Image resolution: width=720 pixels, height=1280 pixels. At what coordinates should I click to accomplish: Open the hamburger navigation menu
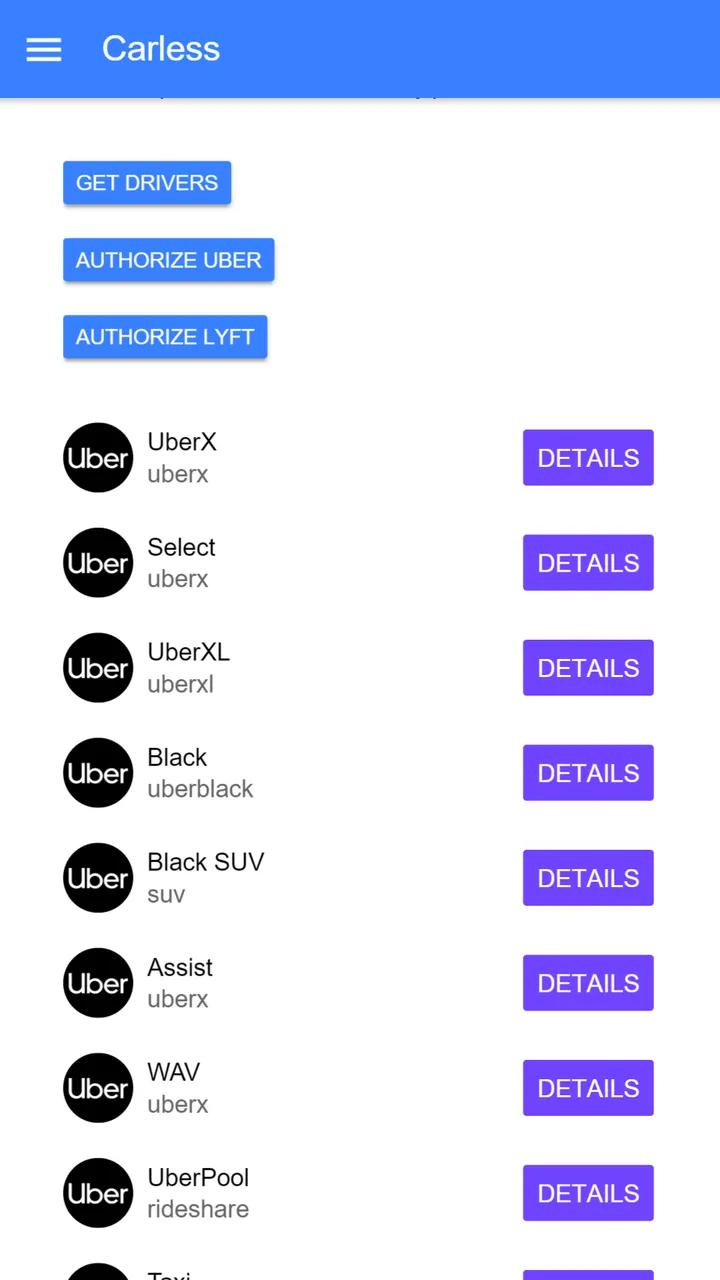[x=43, y=49]
